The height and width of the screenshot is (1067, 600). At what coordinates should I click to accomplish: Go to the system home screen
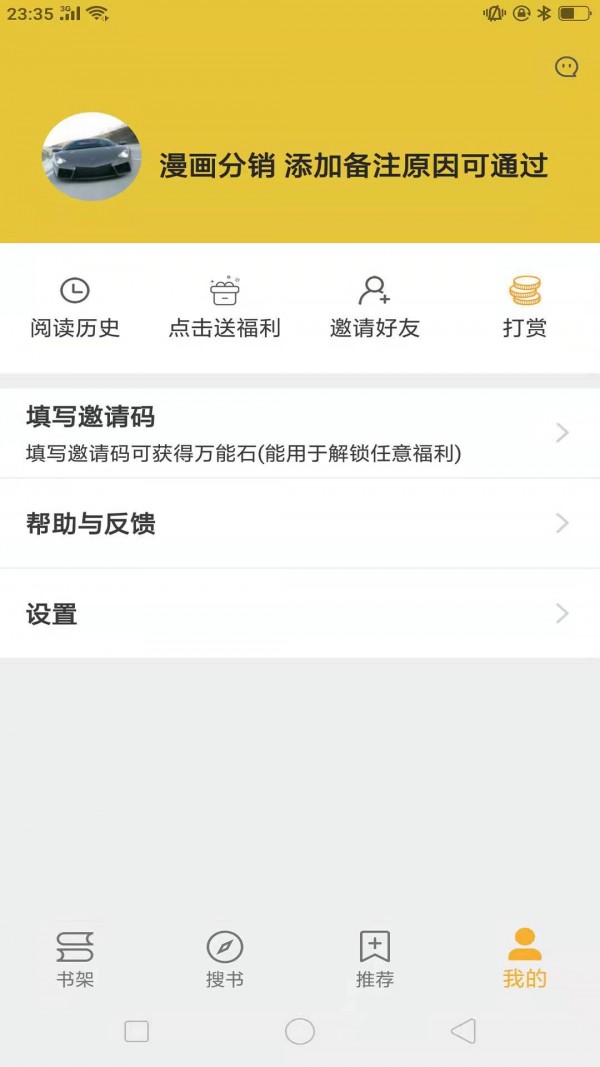pyautogui.click(x=300, y=1031)
